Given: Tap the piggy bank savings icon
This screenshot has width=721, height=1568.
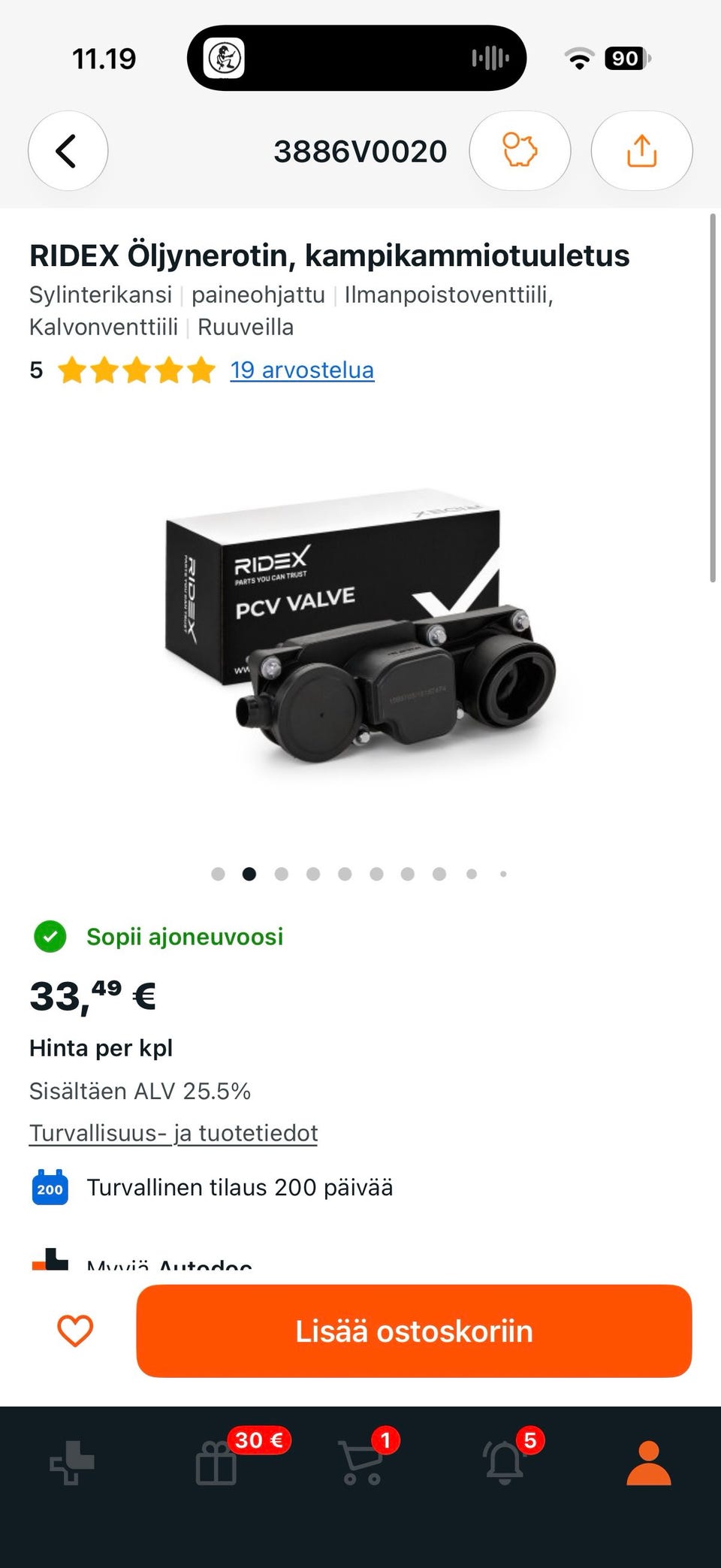Looking at the screenshot, I should coord(520,151).
